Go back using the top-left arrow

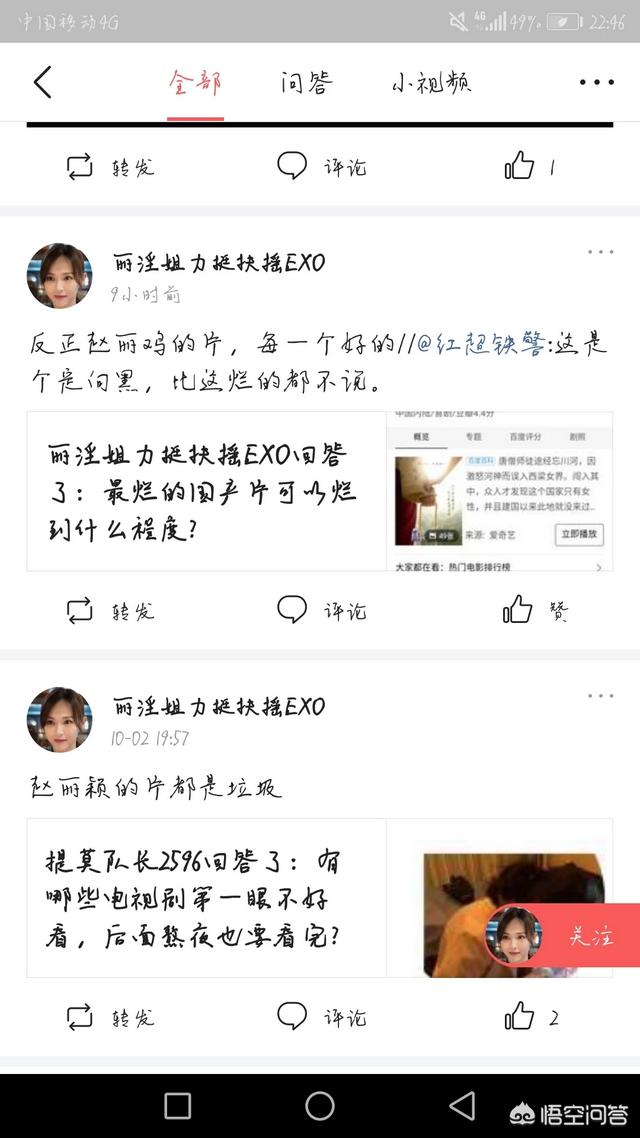point(42,82)
